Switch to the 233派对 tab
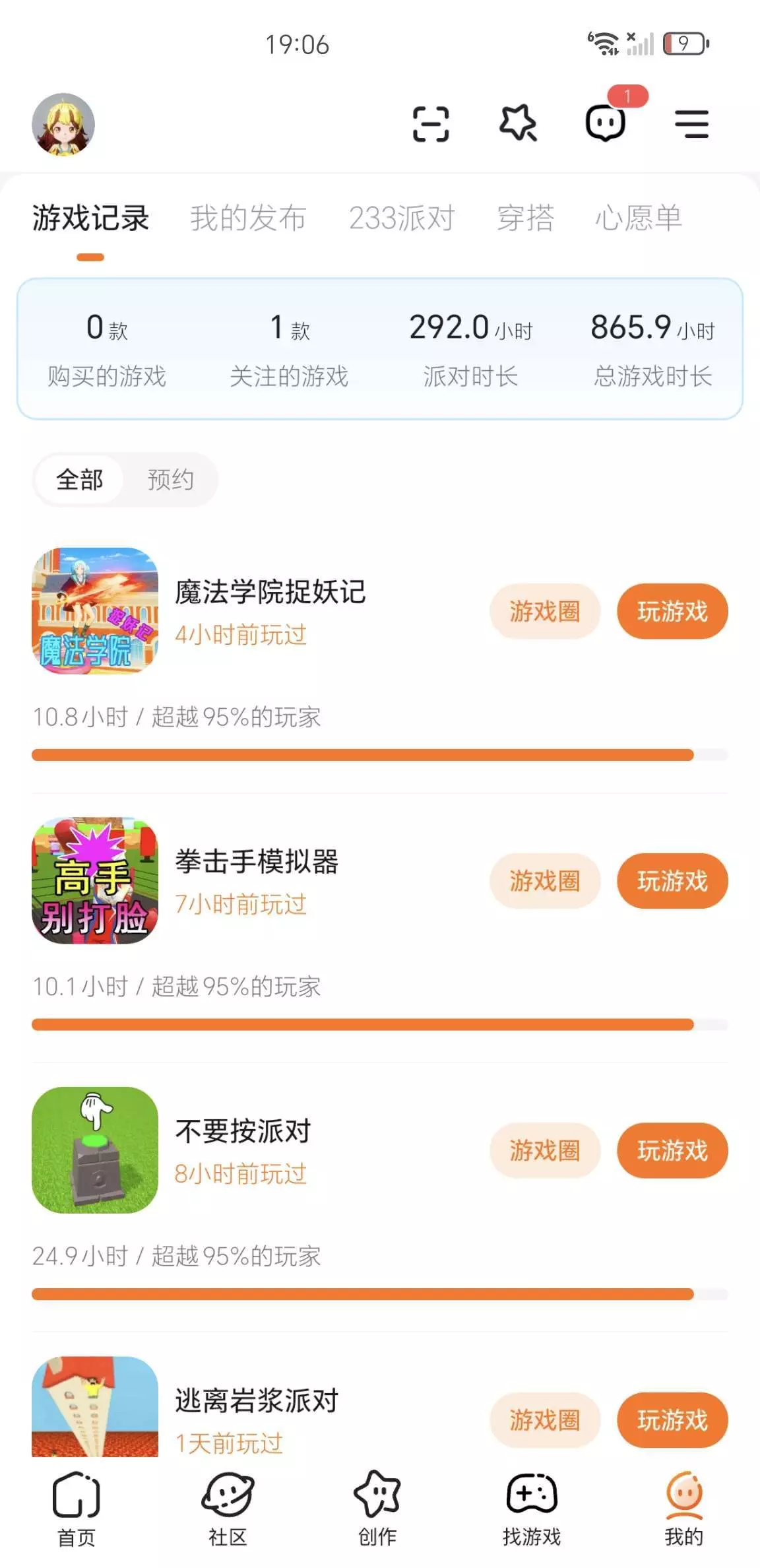This screenshot has width=760, height=1568. (402, 218)
